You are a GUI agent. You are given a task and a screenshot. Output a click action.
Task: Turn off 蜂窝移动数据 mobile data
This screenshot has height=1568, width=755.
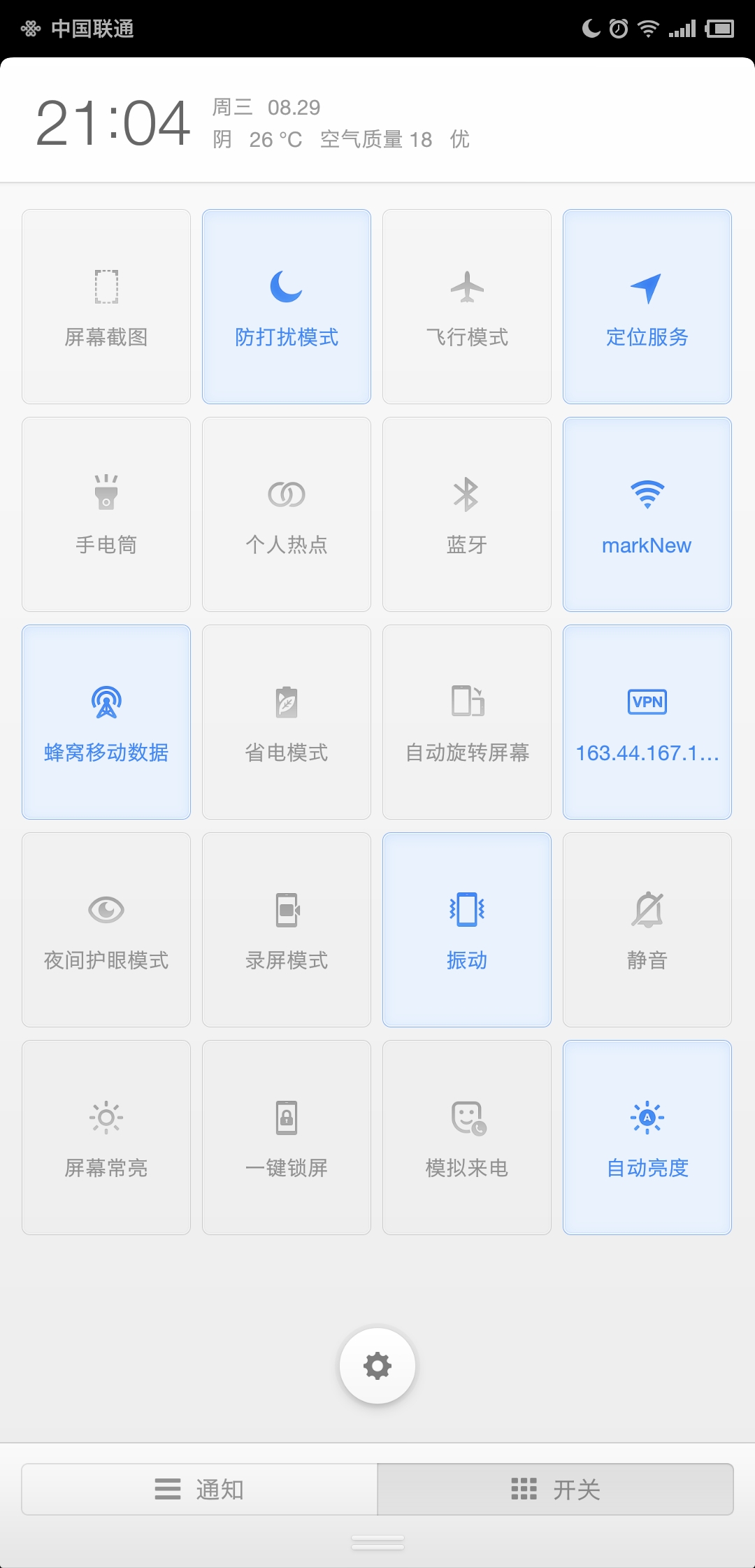[x=106, y=722]
